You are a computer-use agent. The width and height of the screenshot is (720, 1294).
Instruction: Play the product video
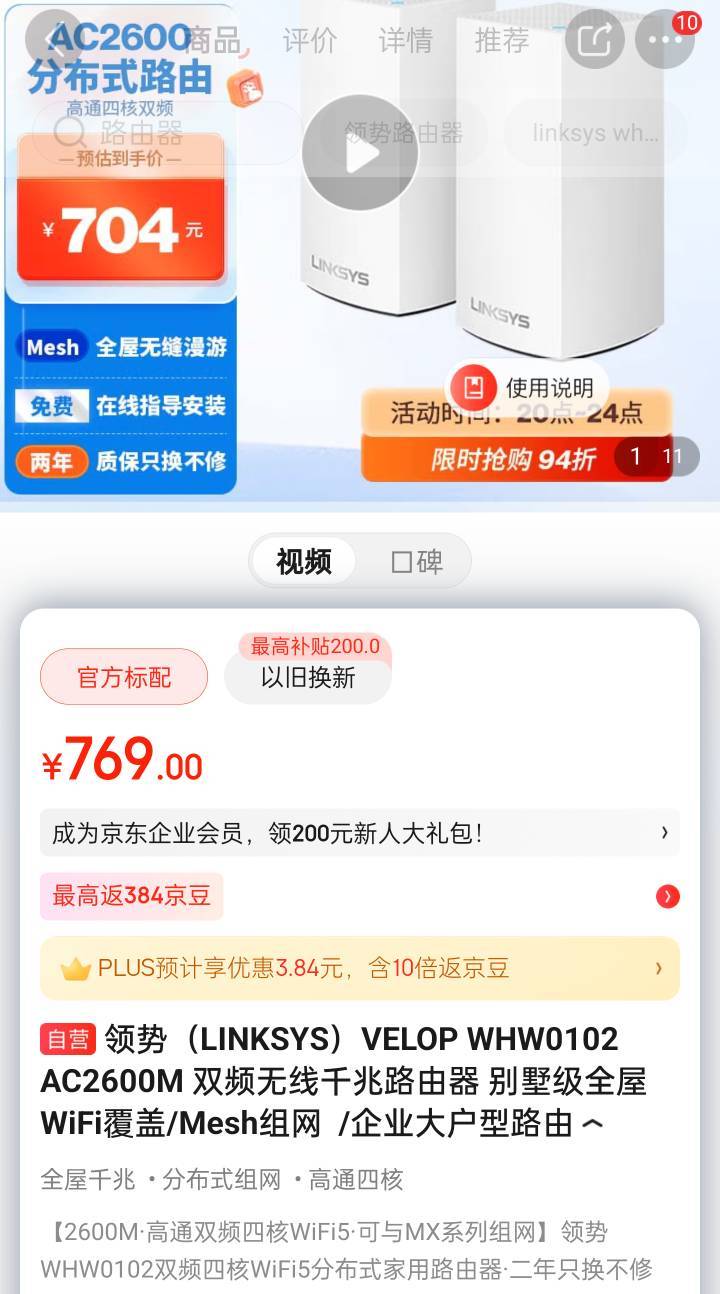360,153
